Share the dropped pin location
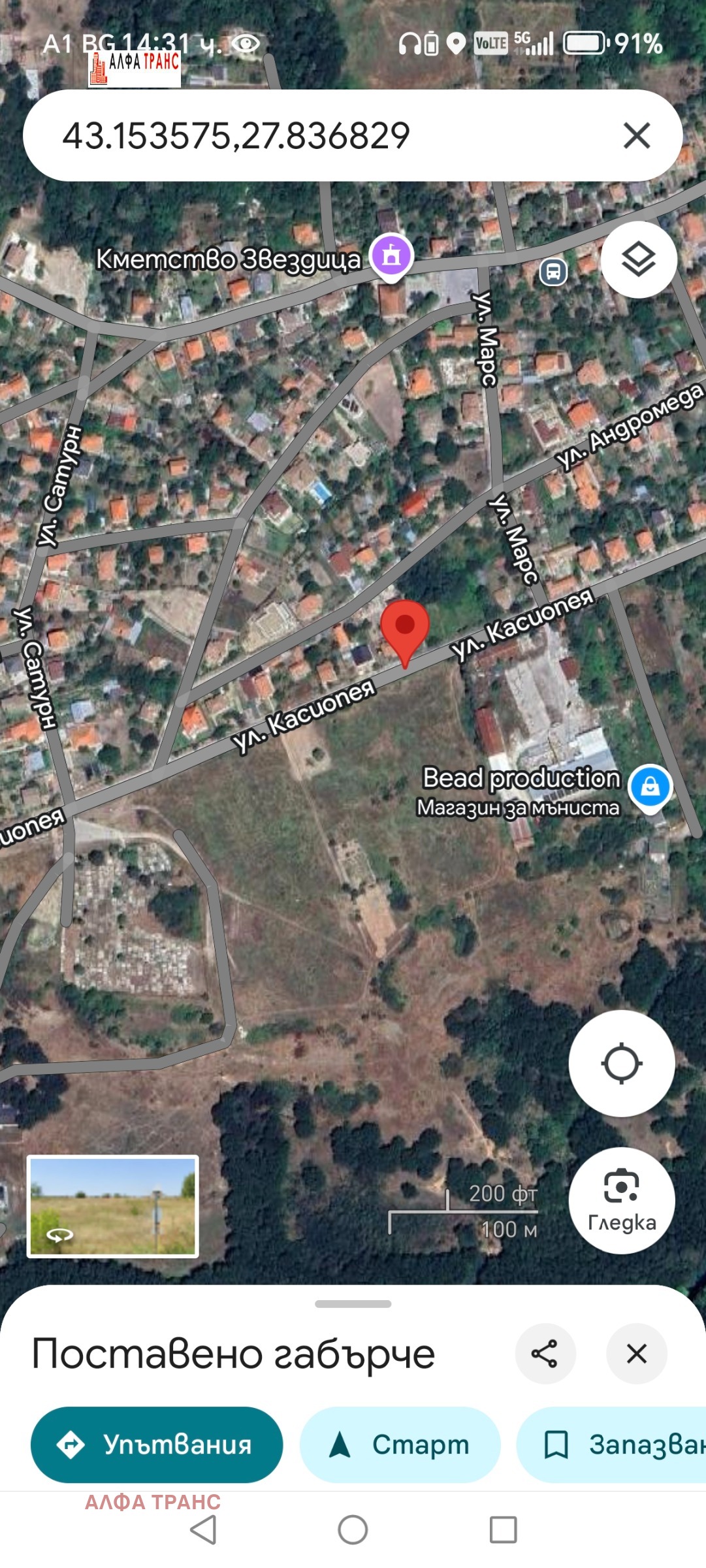Image resolution: width=706 pixels, height=1568 pixels. (x=545, y=1353)
